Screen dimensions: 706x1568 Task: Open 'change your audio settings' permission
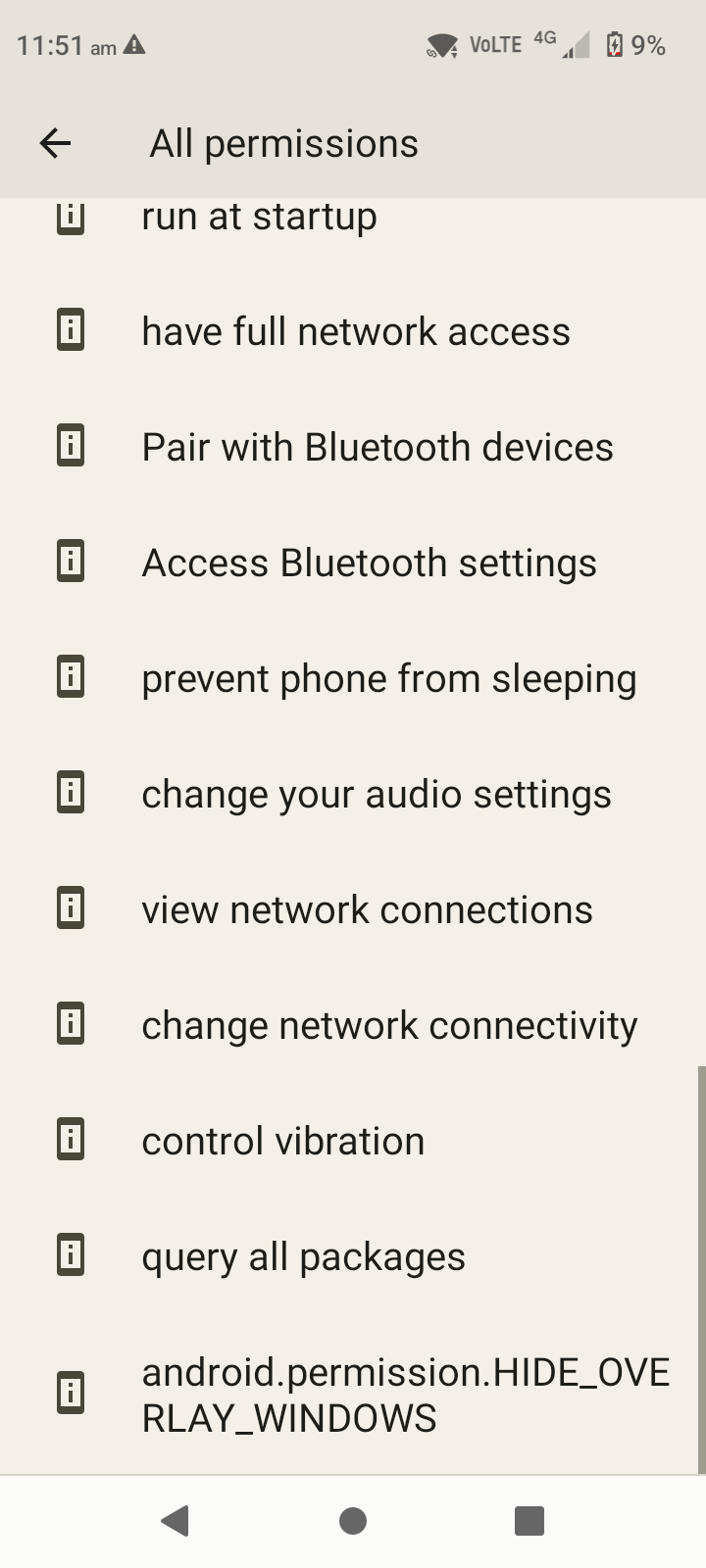(x=353, y=794)
